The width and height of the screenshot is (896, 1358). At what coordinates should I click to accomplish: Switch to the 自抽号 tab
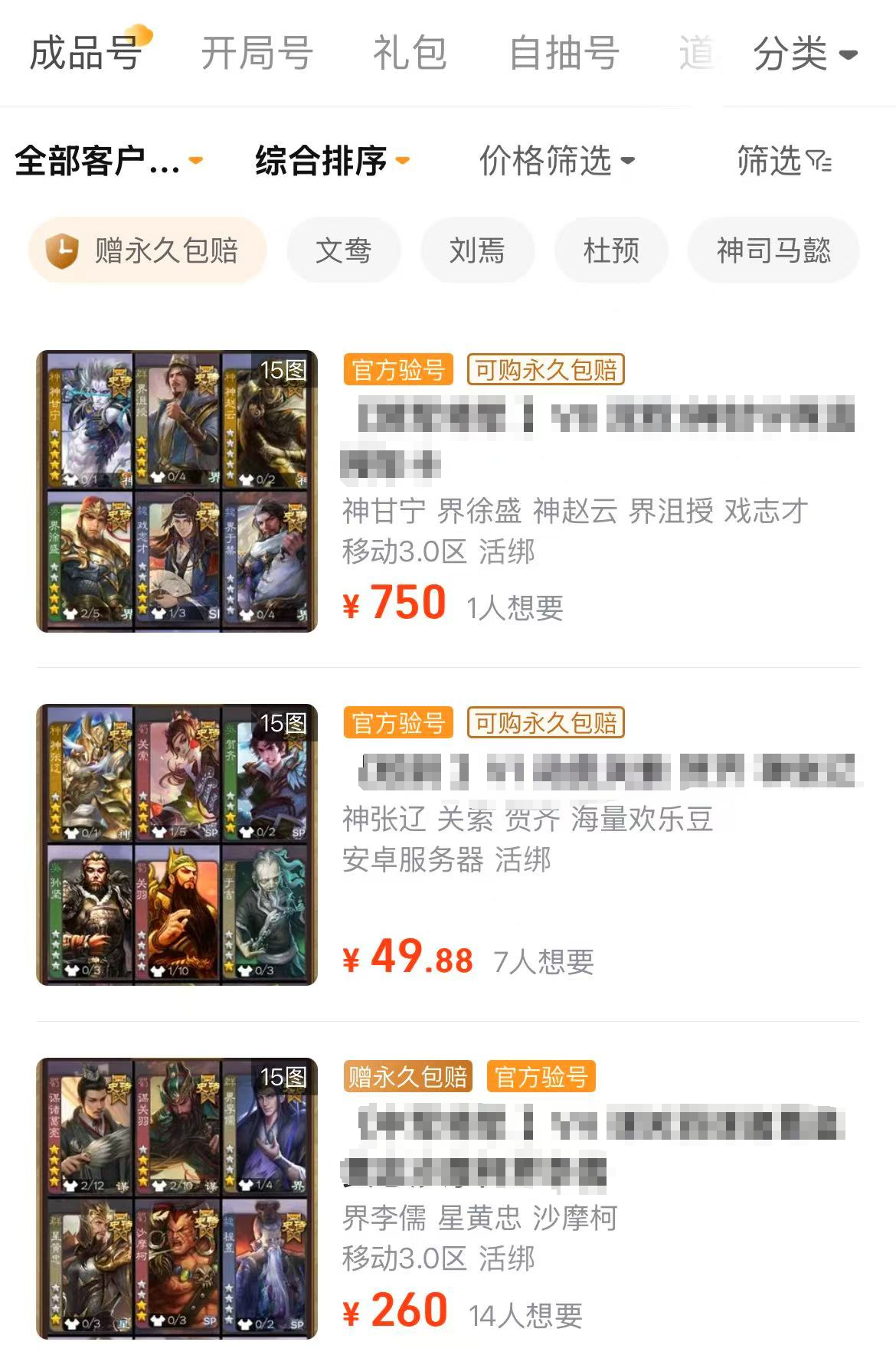pyautogui.click(x=564, y=53)
